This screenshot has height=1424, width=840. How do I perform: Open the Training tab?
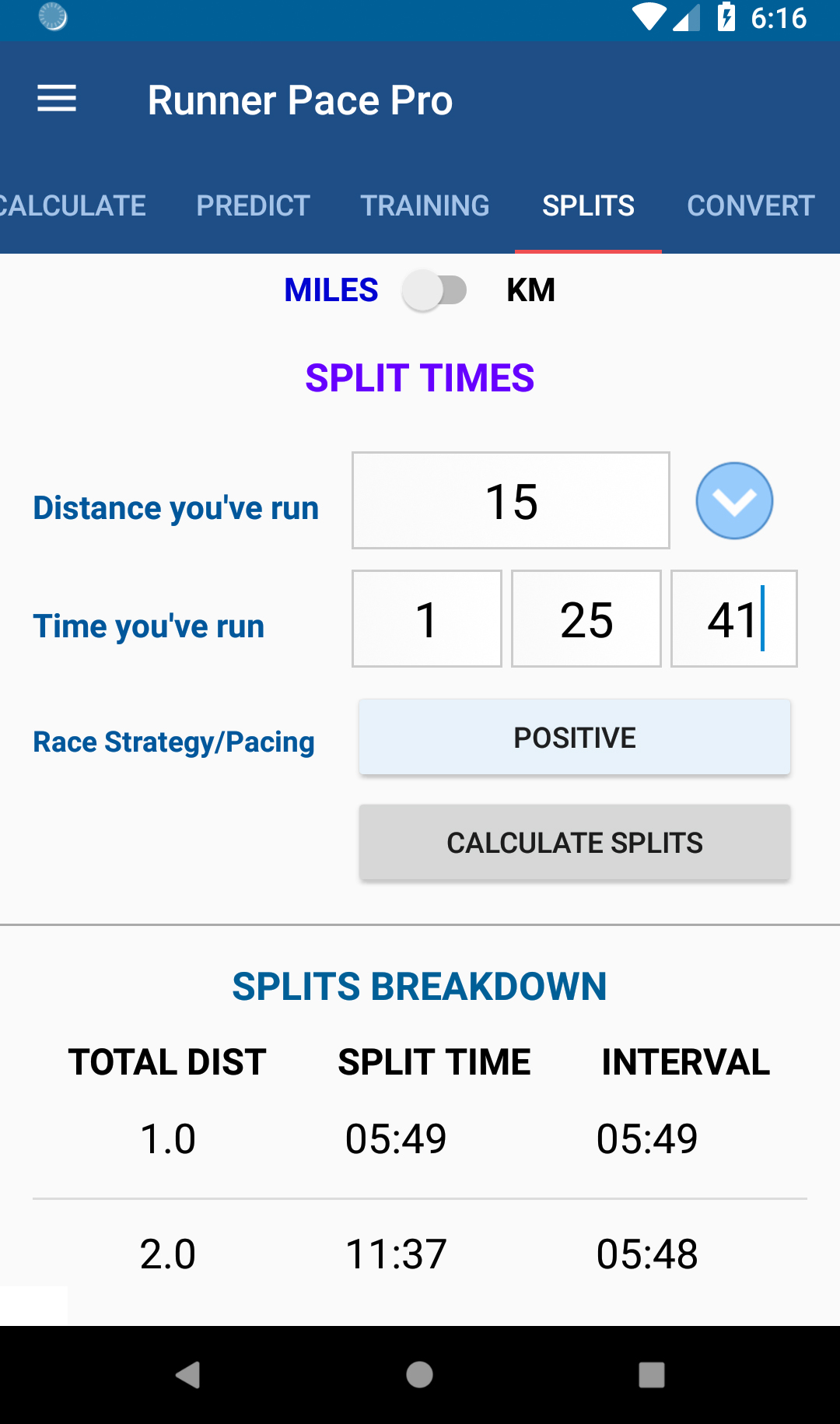coord(425,205)
